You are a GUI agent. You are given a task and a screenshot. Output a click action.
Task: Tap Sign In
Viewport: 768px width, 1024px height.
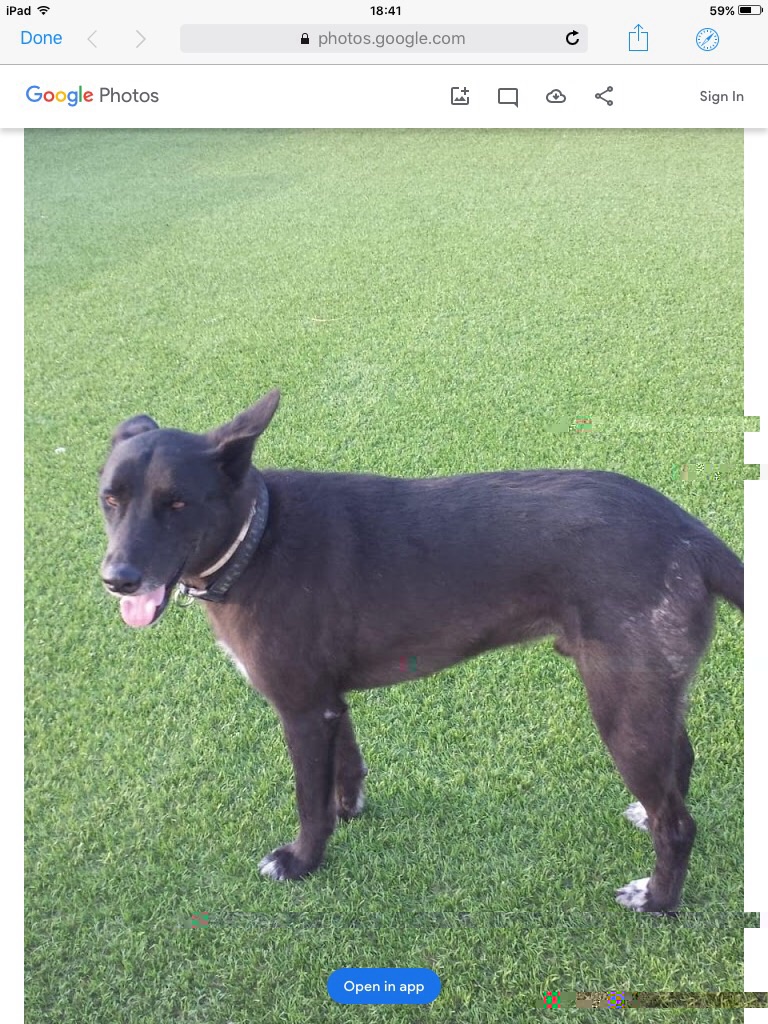pos(721,96)
